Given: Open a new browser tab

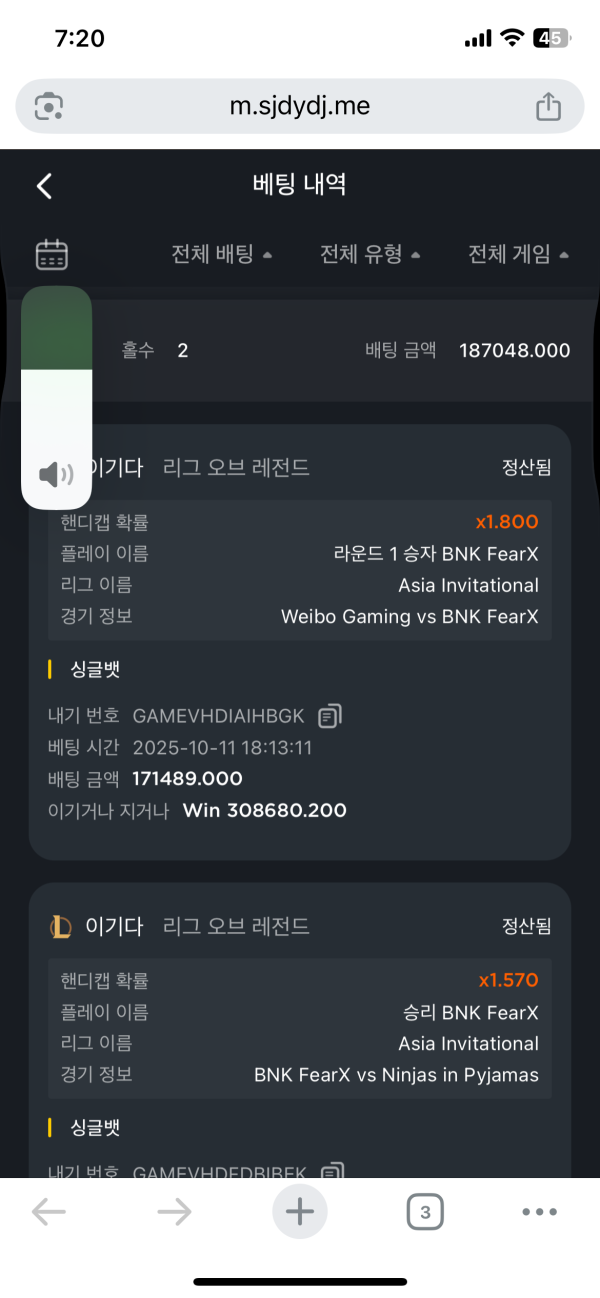Looking at the screenshot, I should 300,1212.
